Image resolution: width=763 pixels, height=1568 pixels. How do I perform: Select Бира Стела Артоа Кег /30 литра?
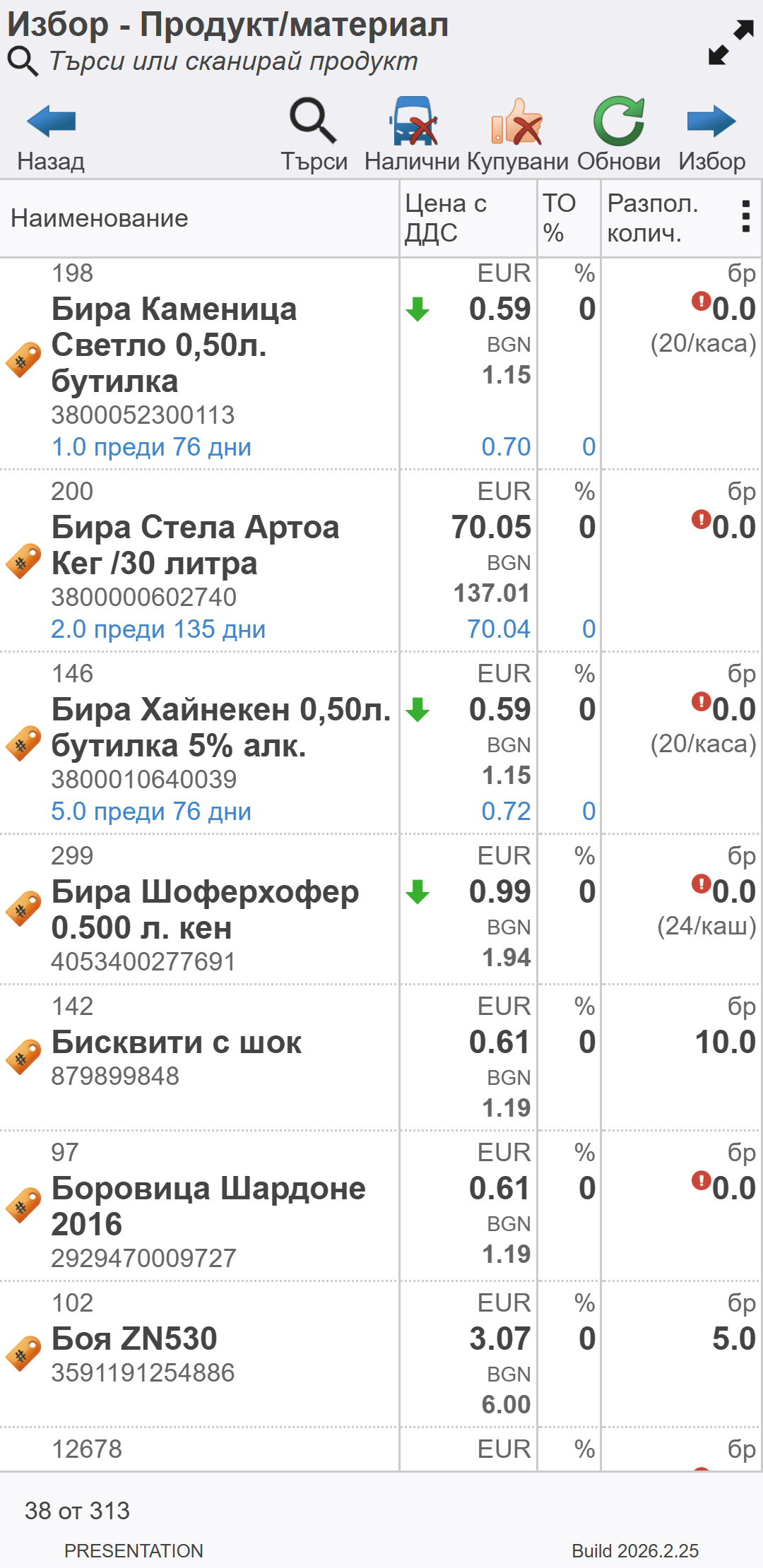pos(198,546)
